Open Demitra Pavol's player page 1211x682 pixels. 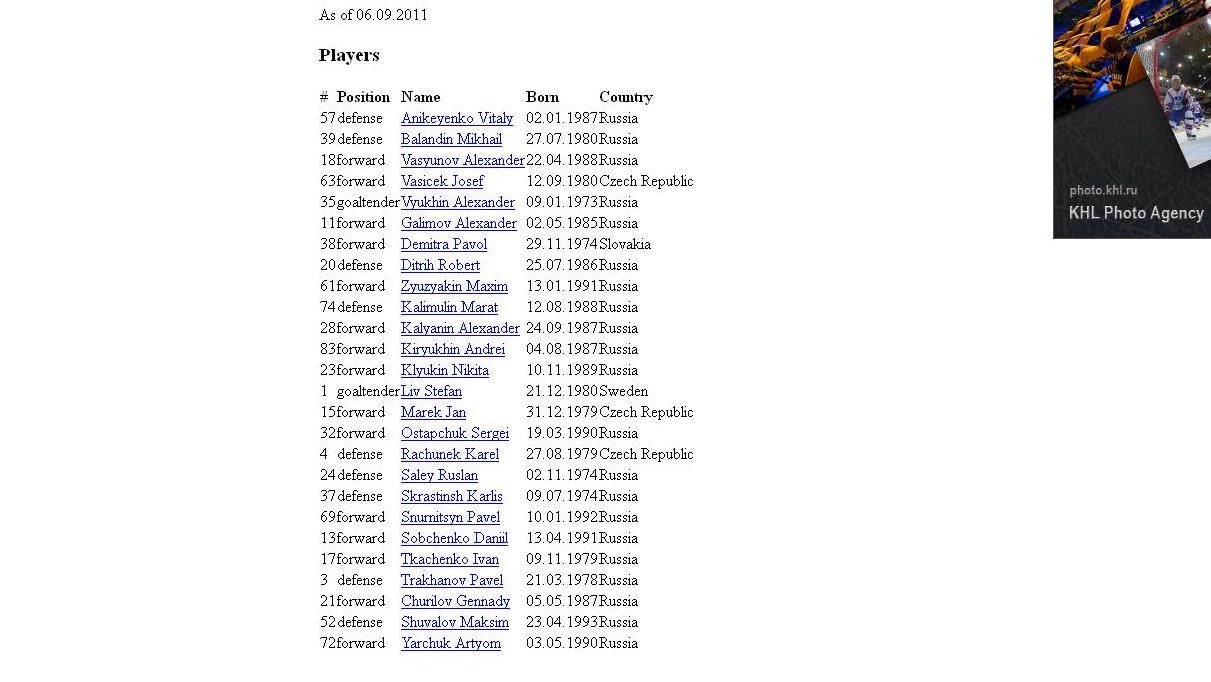click(x=444, y=244)
